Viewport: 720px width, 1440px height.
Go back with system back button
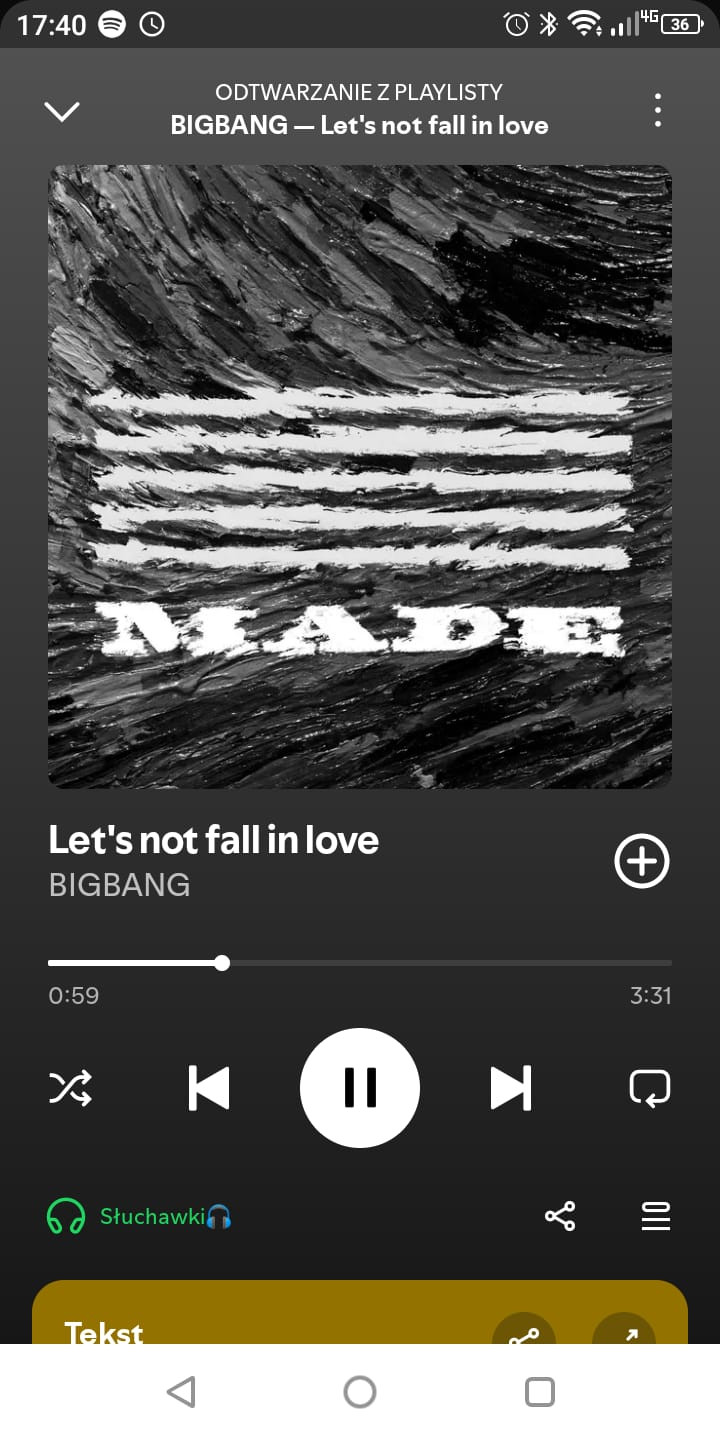pyautogui.click(x=181, y=1392)
